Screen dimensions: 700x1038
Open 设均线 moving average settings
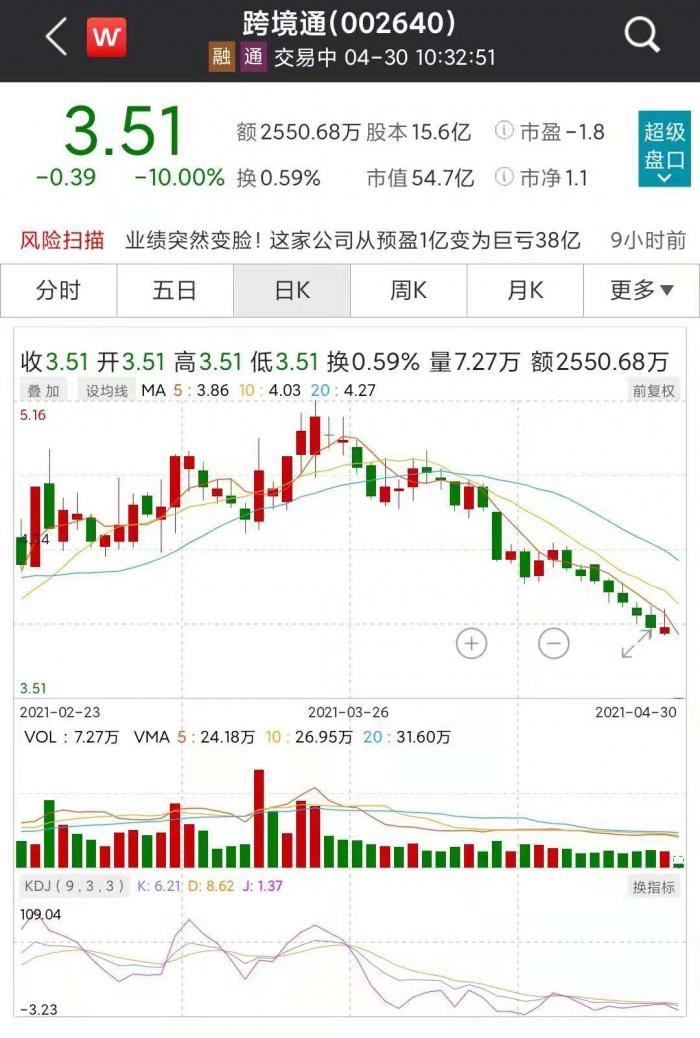point(107,391)
